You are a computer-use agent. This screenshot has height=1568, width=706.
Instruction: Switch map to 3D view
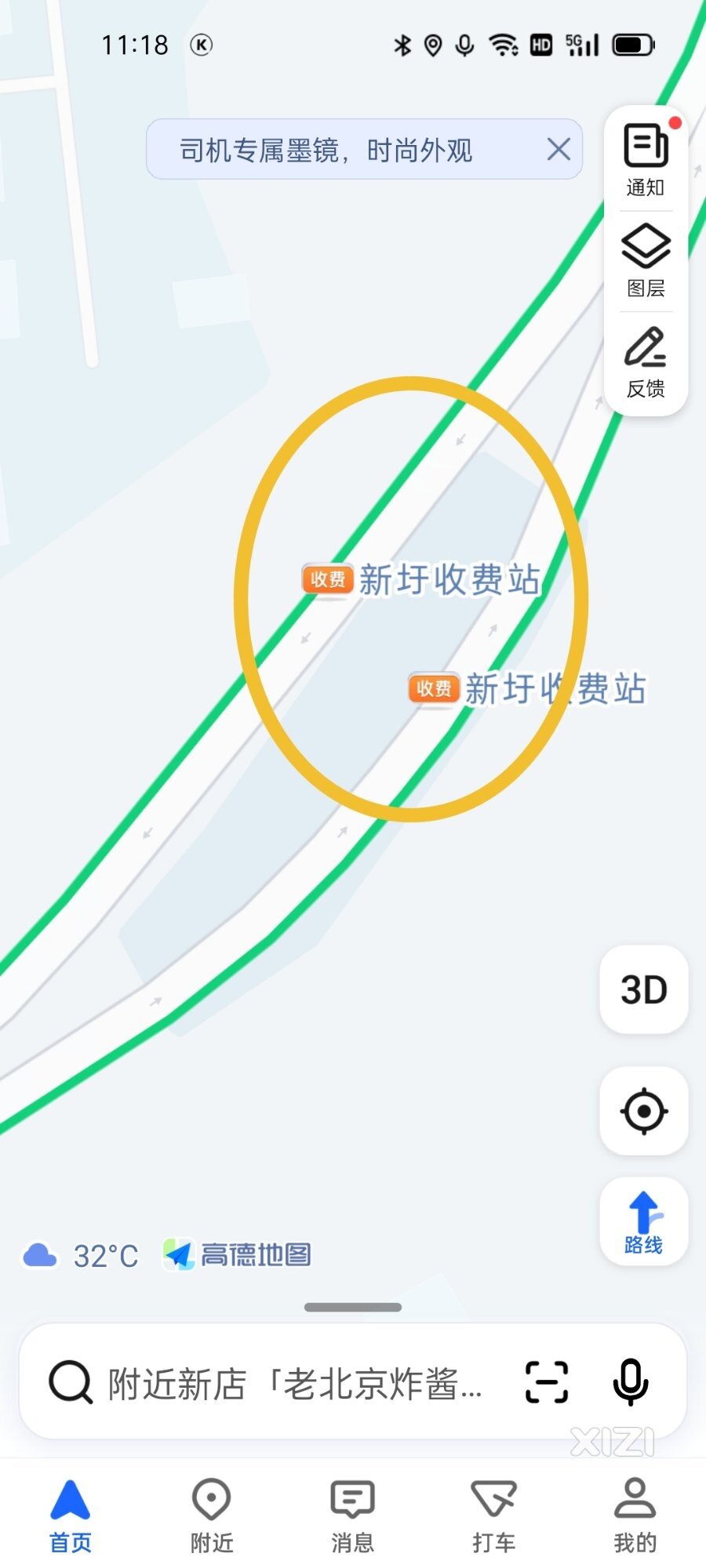(644, 989)
